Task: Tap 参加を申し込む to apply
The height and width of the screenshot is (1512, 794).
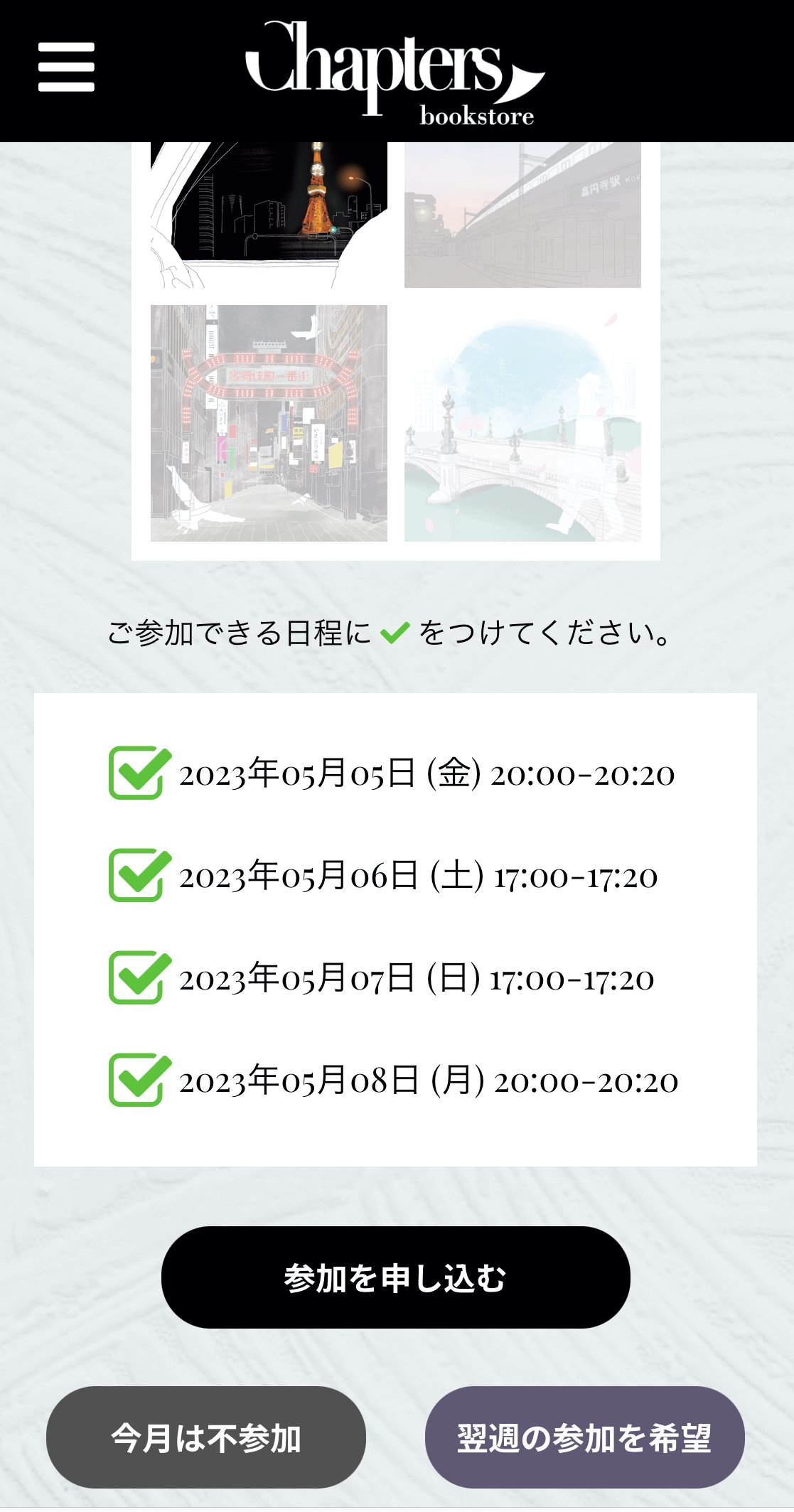Action: (395, 1277)
